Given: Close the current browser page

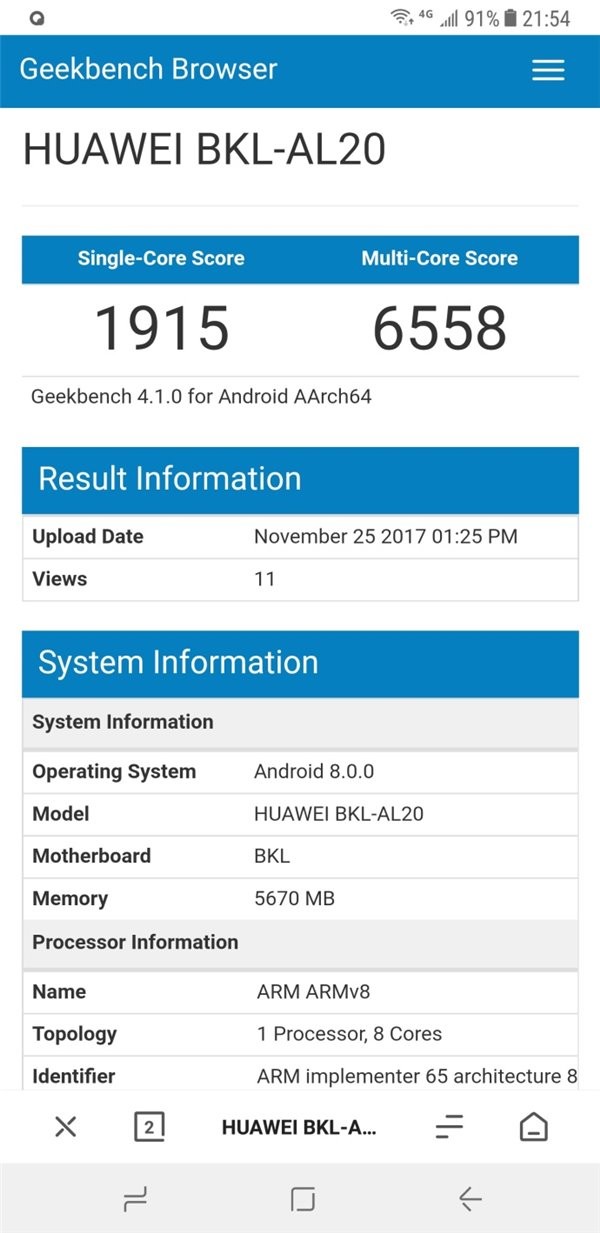Looking at the screenshot, I should tap(66, 1127).
